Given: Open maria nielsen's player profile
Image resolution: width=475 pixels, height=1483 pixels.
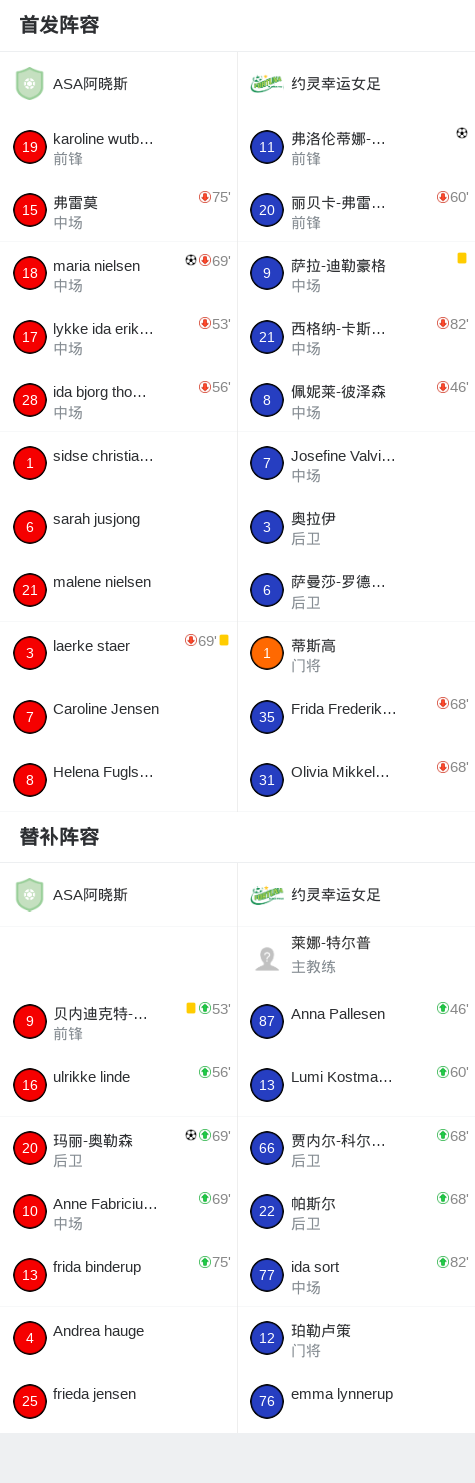Looking at the screenshot, I should pos(118,273).
